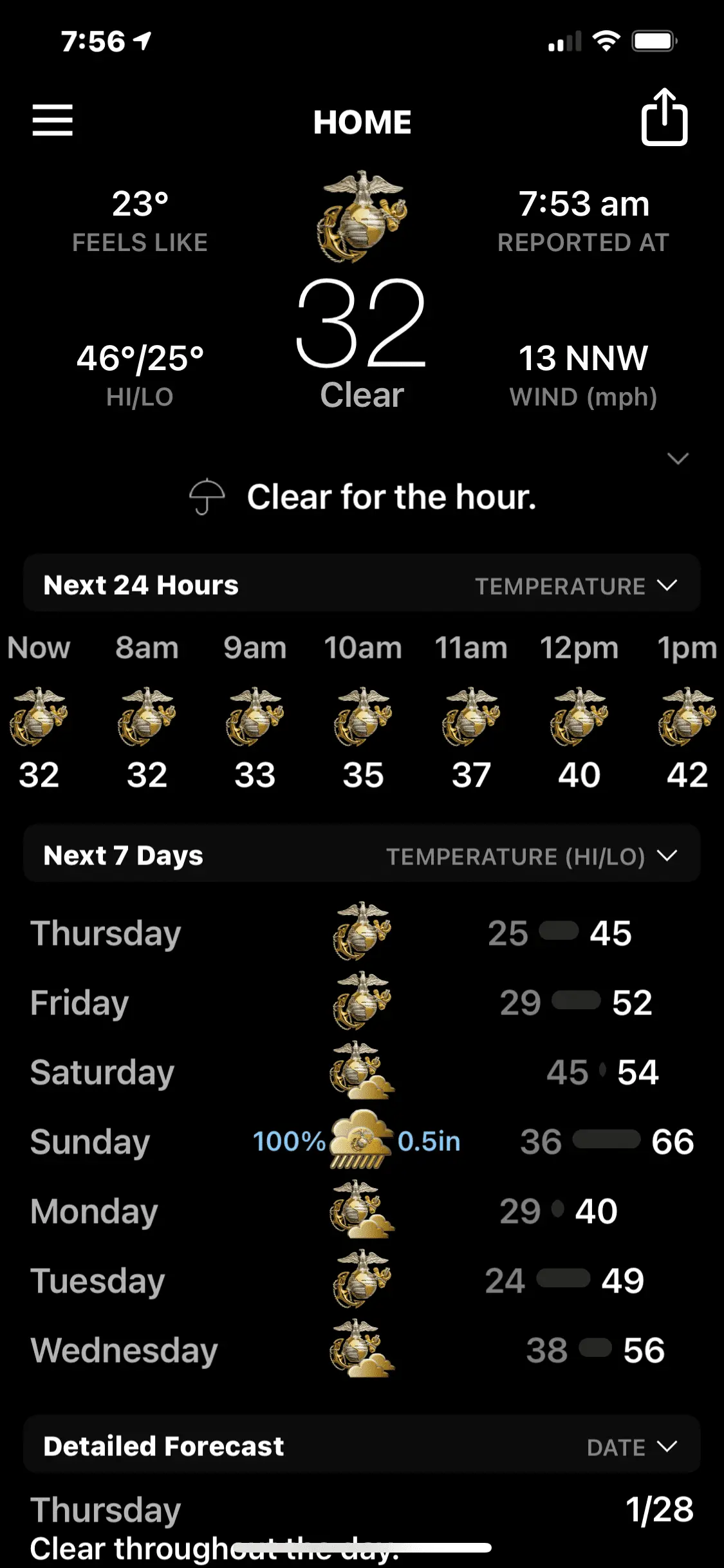
Task: Expand the Clear for the hour summary
Action: (x=678, y=459)
